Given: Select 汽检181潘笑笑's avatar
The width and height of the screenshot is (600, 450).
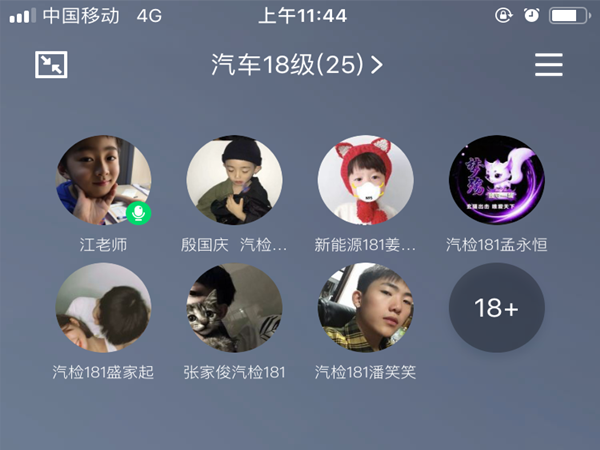Looking at the screenshot, I should (x=365, y=307).
